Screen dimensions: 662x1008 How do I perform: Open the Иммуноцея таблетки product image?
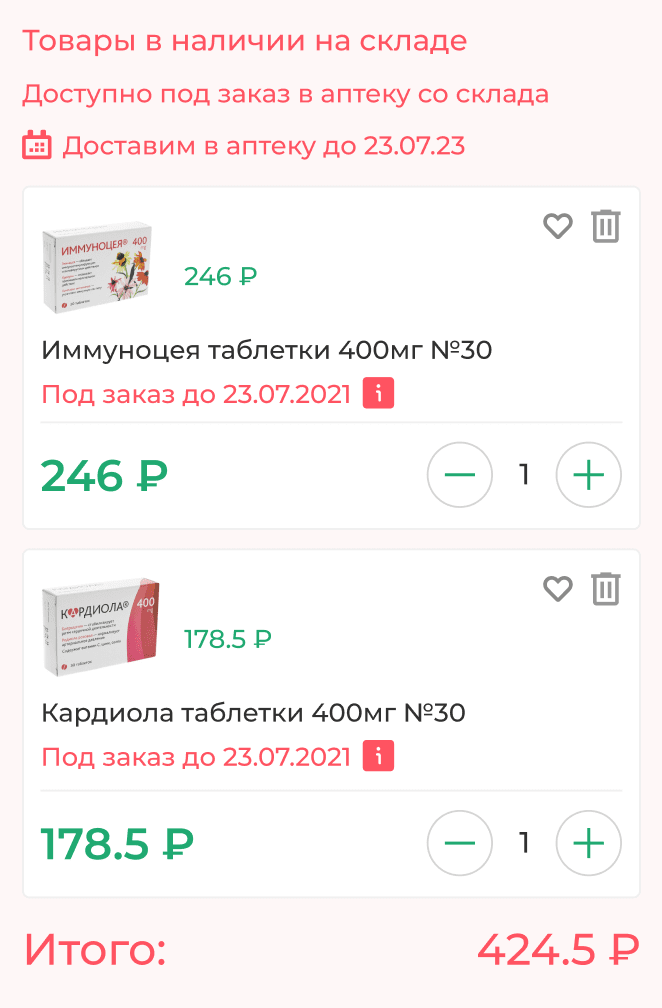[x=97, y=268]
